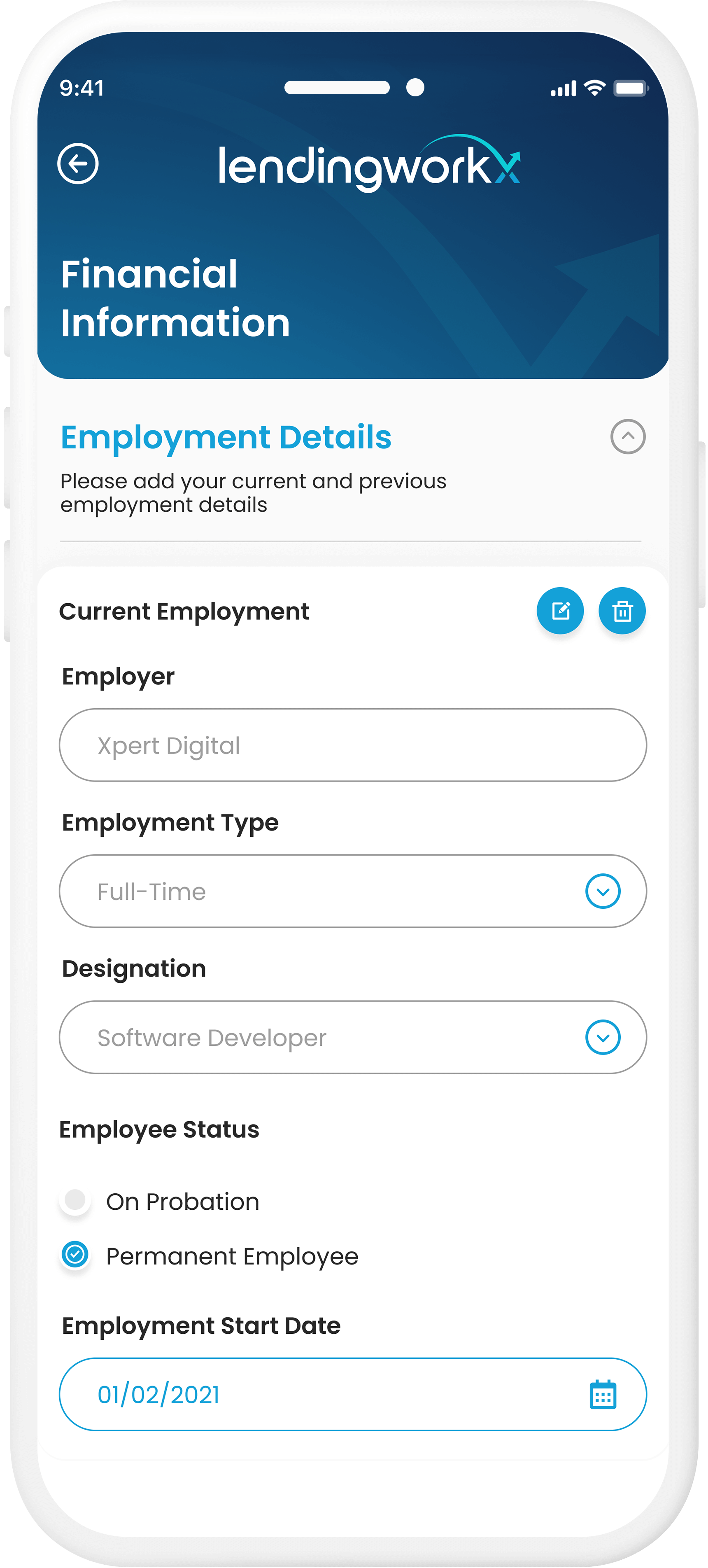This screenshot has width=708, height=1568.
Task: Open the Employment Start Date picker
Action: click(x=602, y=1395)
